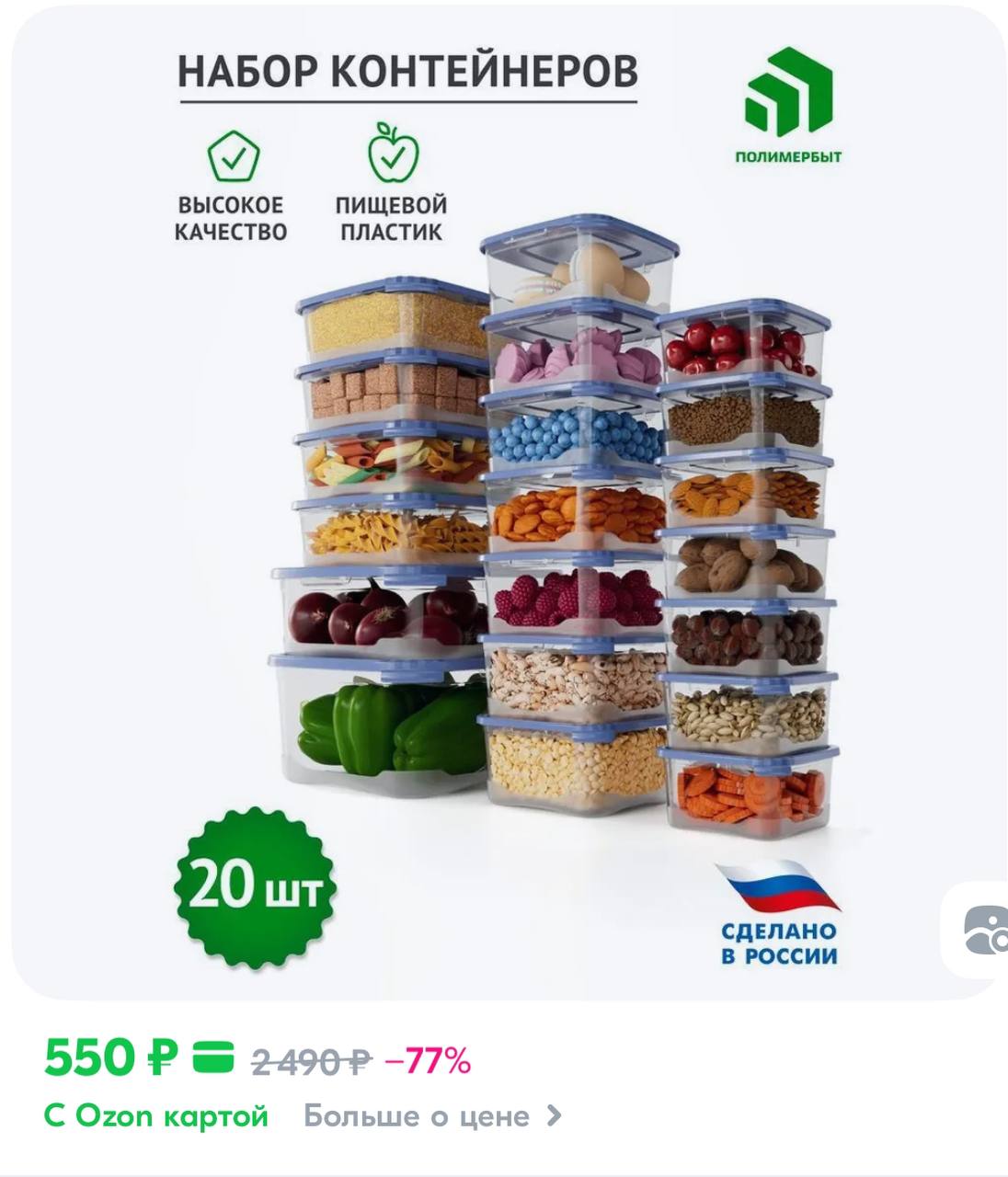Tap the find similar items icon
This screenshot has height=1177, width=1008.
(x=984, y=931)
